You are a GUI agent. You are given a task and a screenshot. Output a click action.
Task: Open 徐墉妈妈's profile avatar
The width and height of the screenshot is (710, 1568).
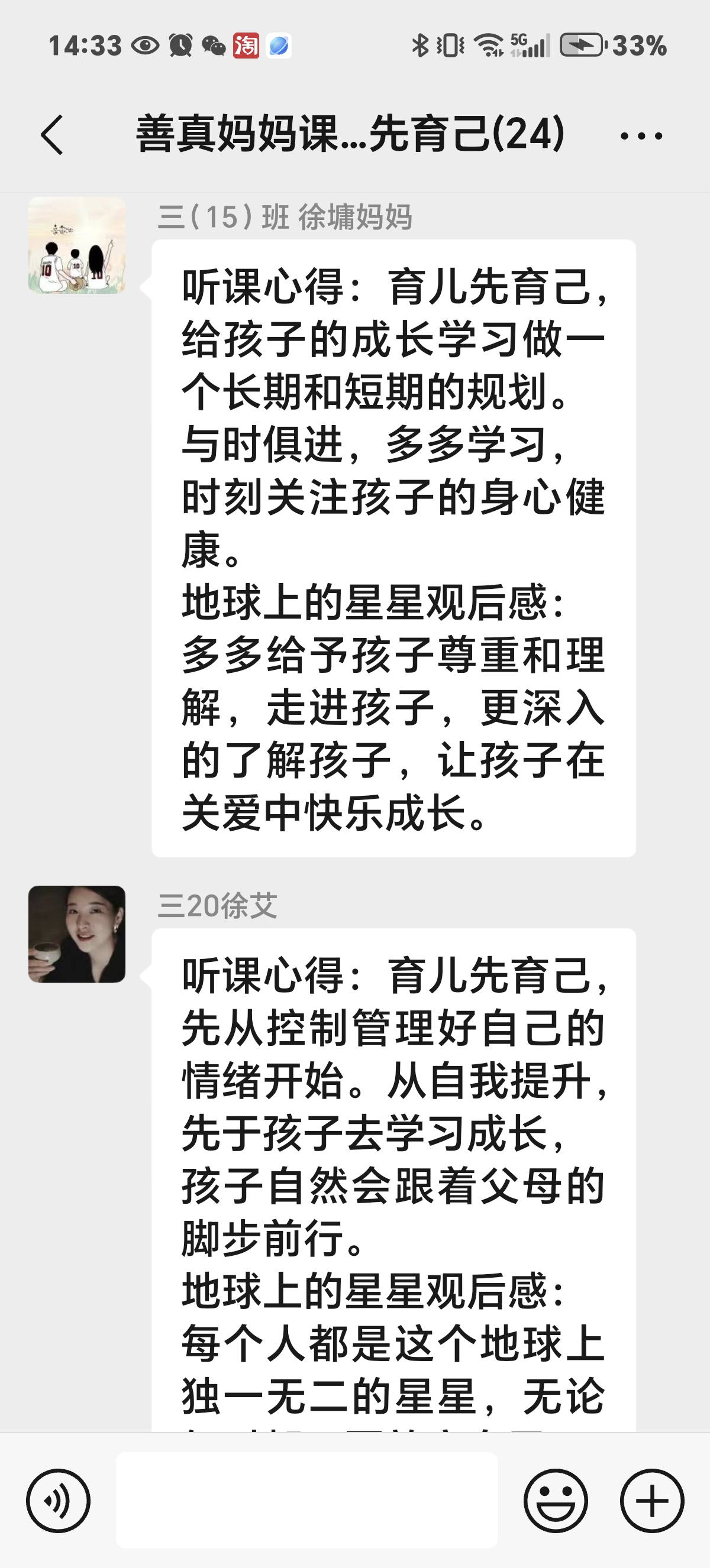pos(77,245)
